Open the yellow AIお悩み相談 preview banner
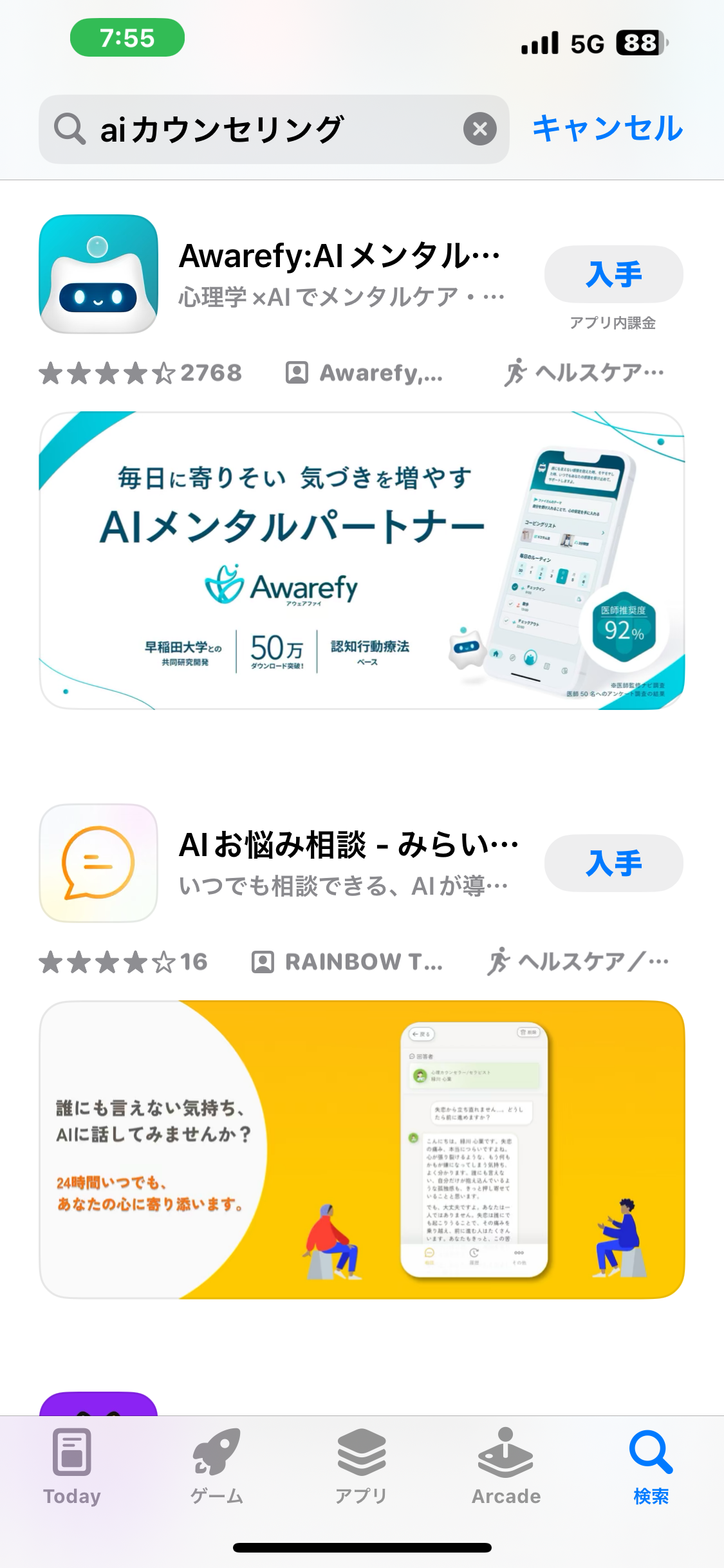The width and height of the screenshot is (724, 1568). (362, 1149)
